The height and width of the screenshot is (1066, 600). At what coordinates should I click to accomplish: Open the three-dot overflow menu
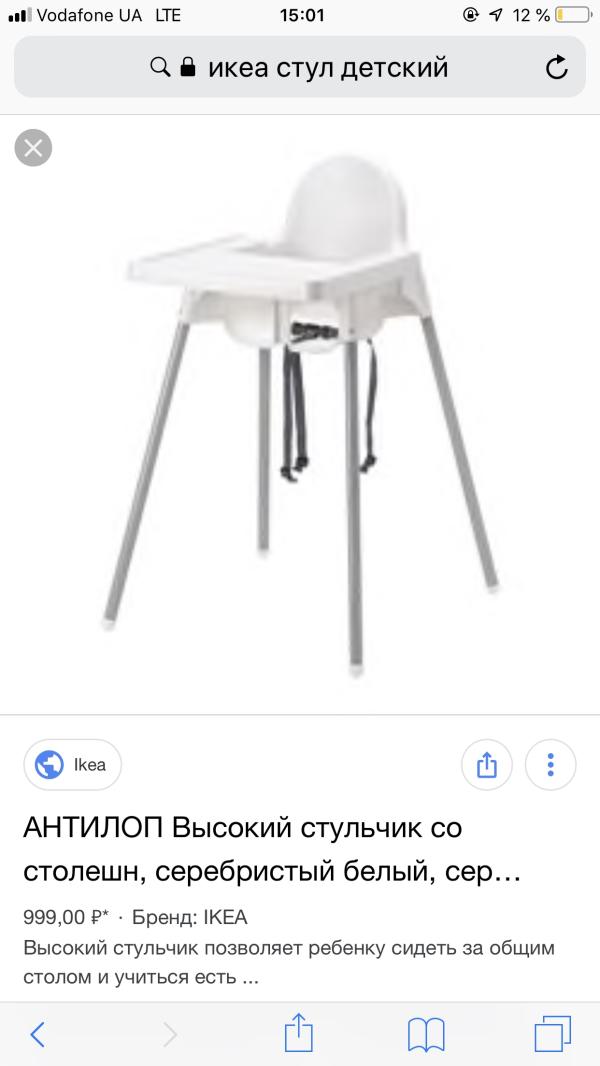pyautogui.click(x=550, y=766)
